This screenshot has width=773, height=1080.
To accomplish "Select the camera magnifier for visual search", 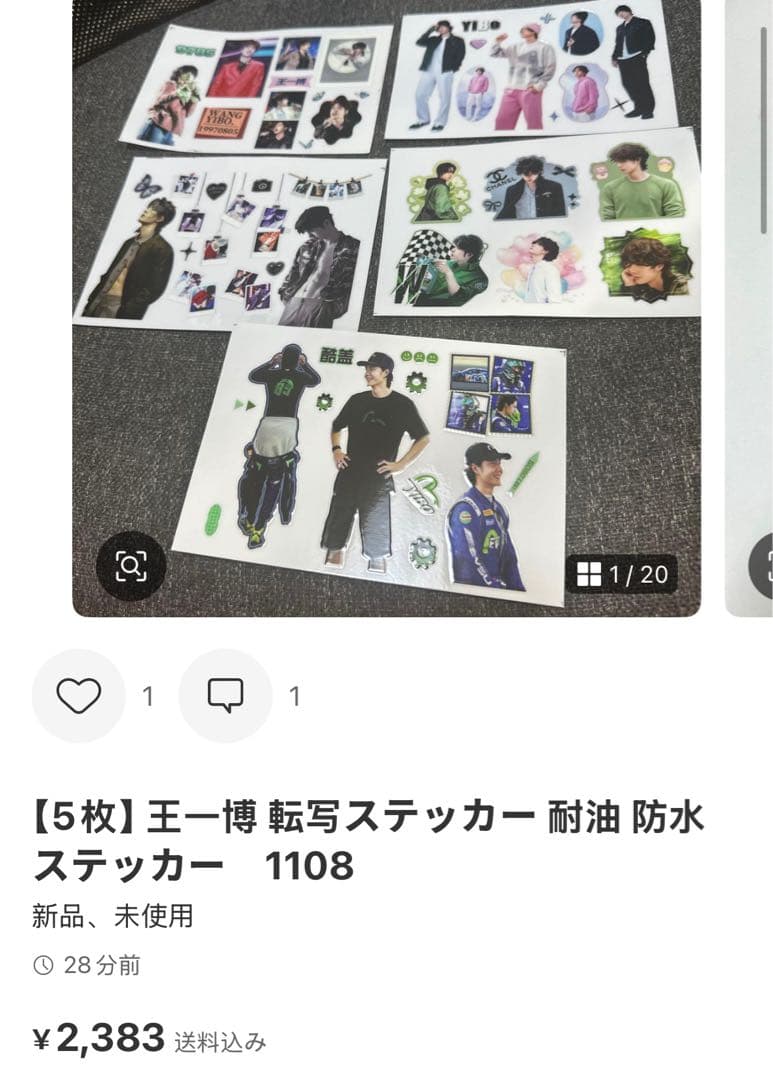I will point(130,566).
